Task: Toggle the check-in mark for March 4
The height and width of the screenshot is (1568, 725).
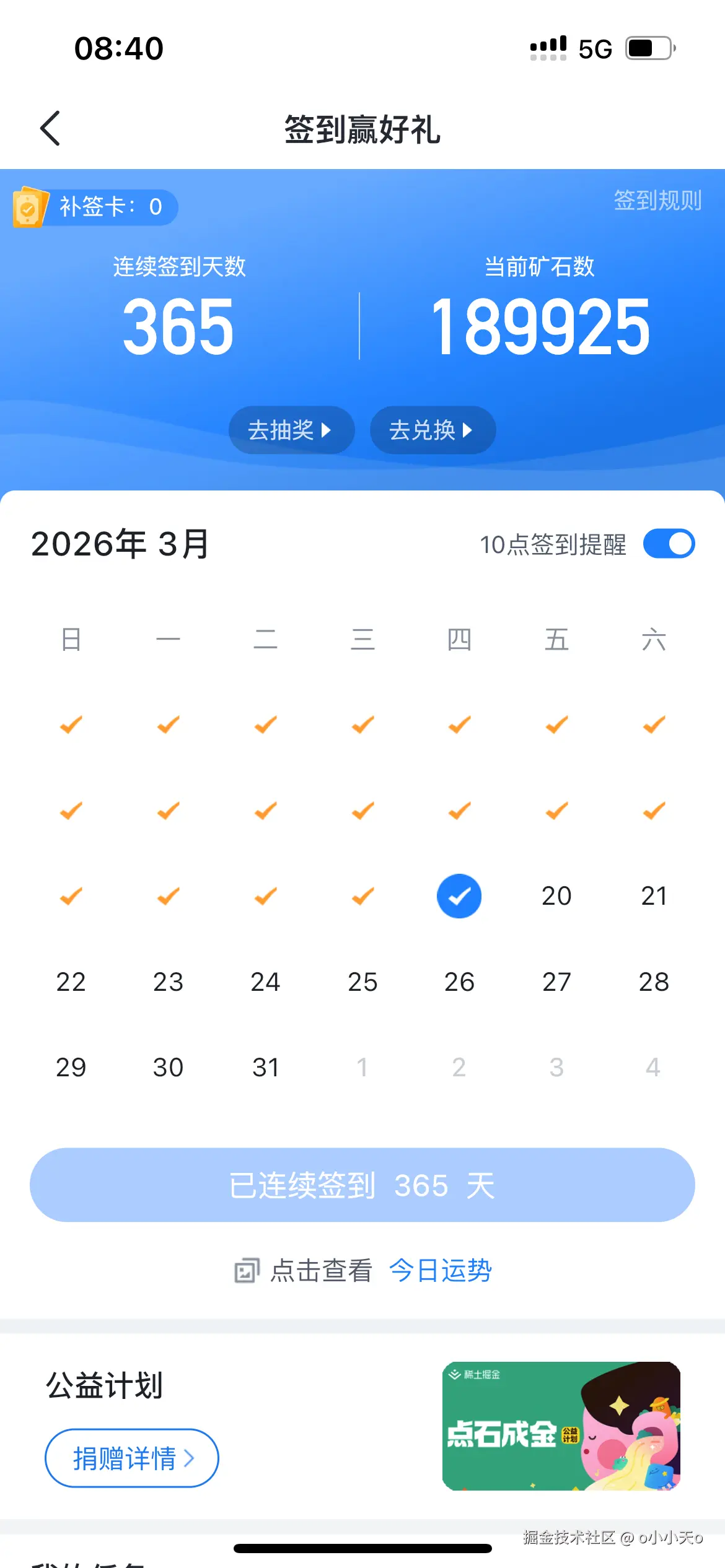Action: [x=362, y=725]
